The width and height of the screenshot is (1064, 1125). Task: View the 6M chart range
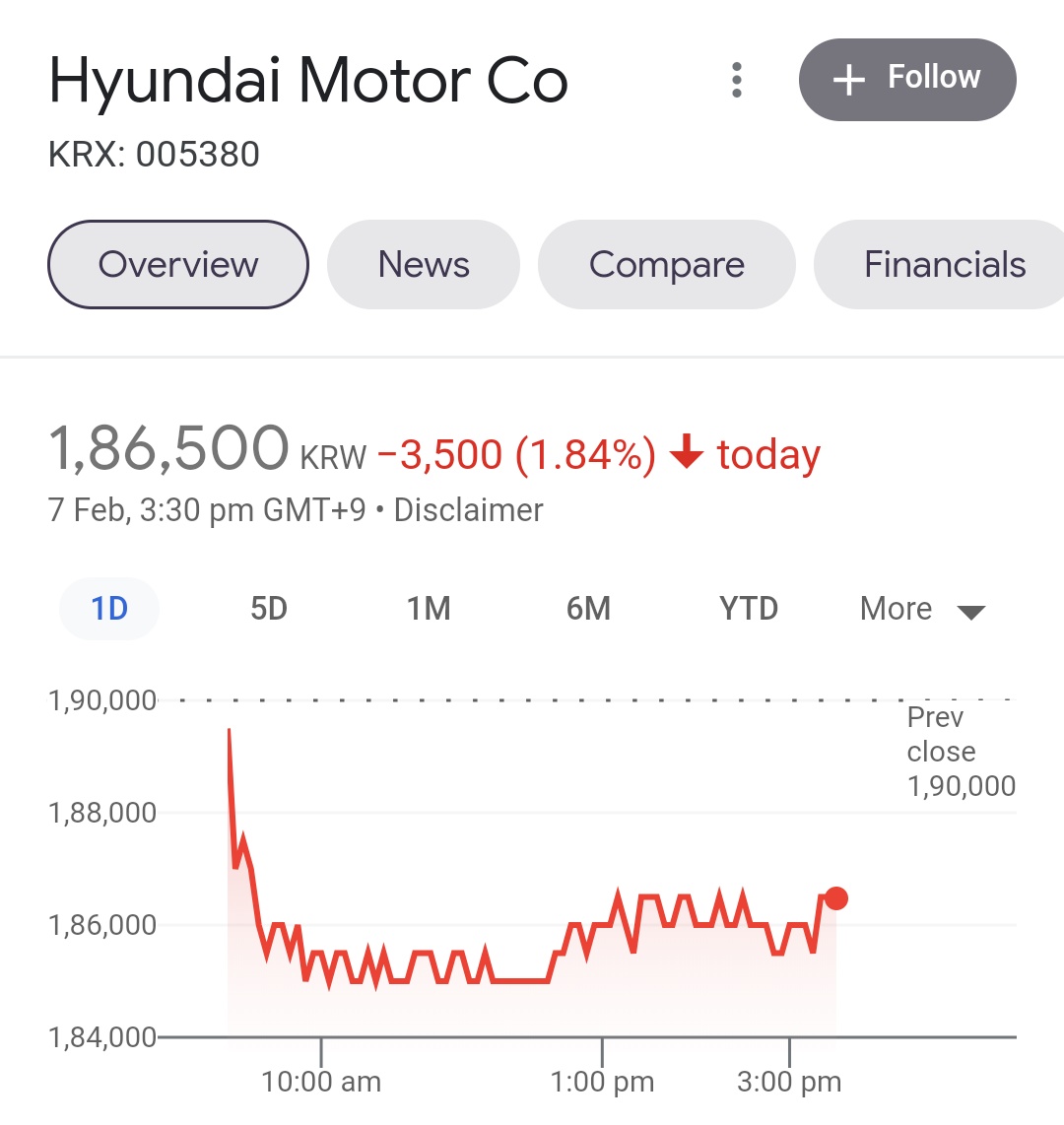click(588, 609)
